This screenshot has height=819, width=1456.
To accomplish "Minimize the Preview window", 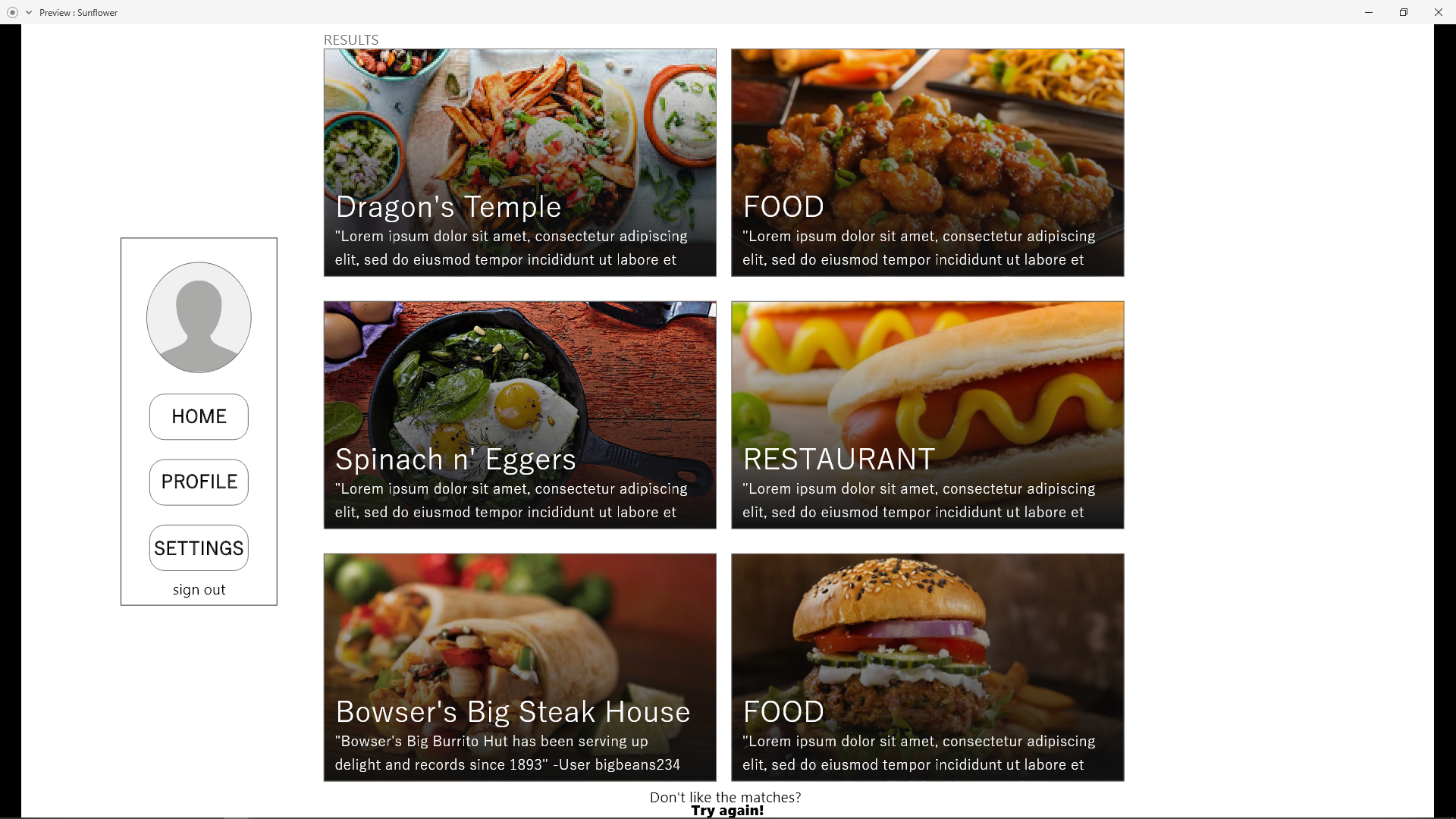I will click(1369, 12).
